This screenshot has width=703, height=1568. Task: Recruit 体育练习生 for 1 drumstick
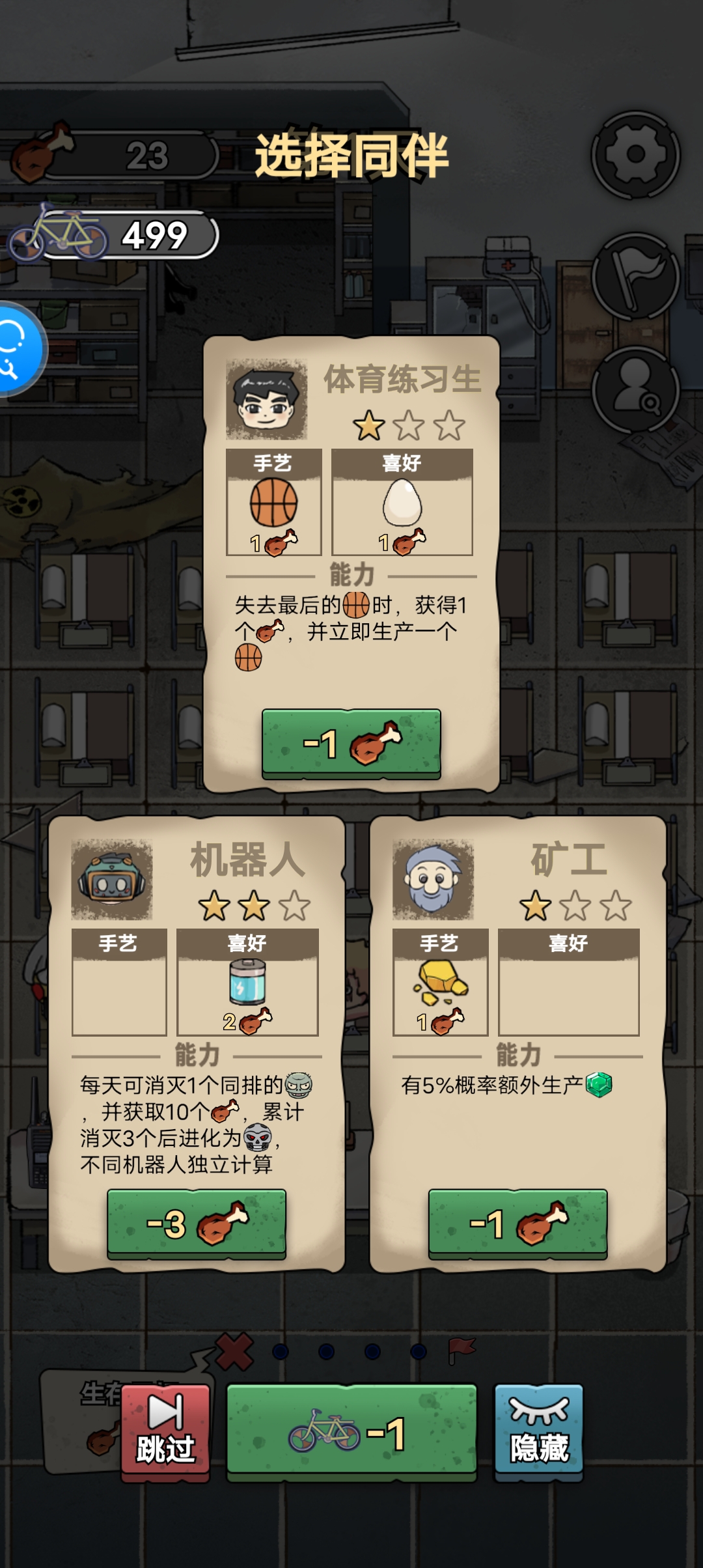click(x=351, y=743)
